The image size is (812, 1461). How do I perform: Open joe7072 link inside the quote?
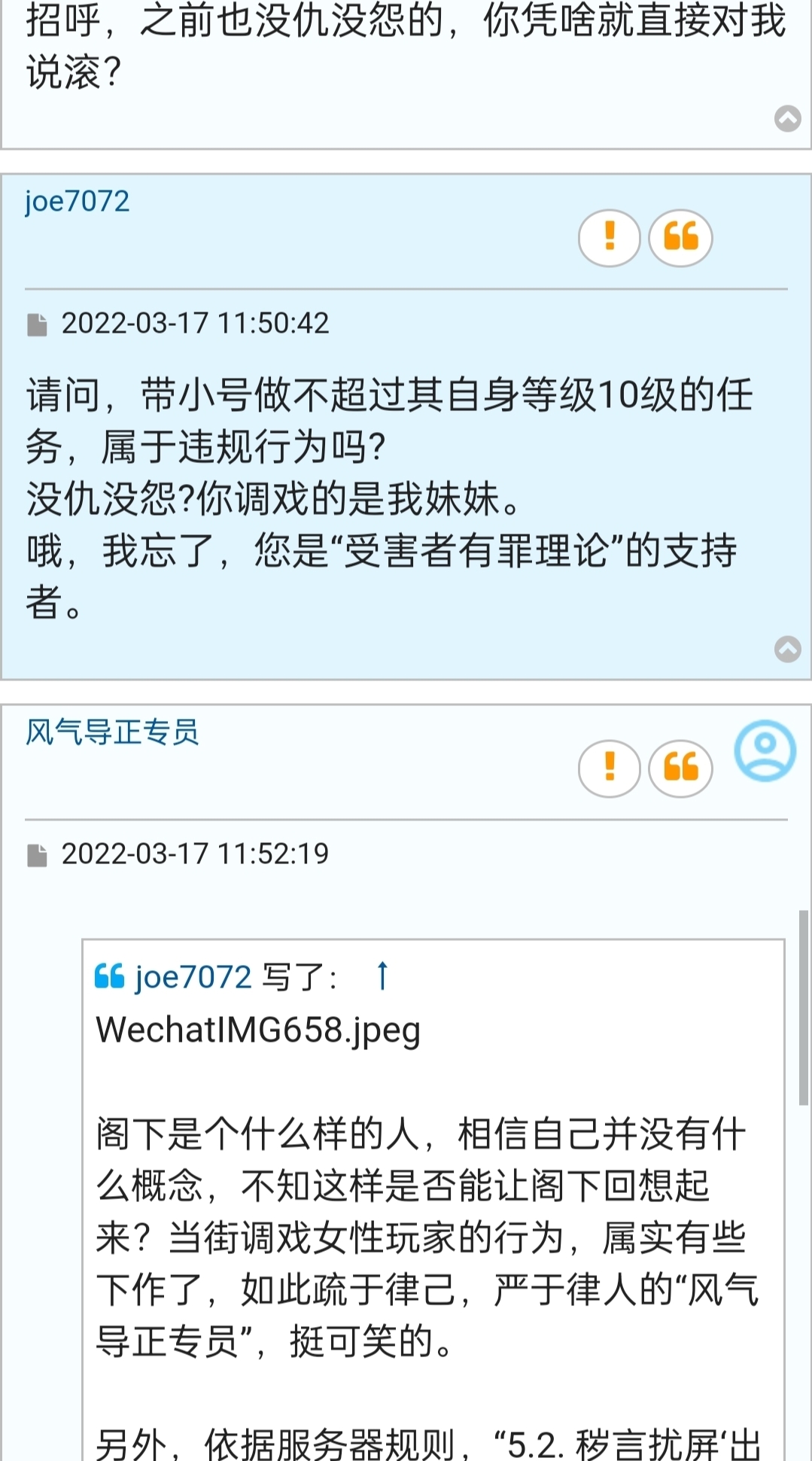point(193,977)
